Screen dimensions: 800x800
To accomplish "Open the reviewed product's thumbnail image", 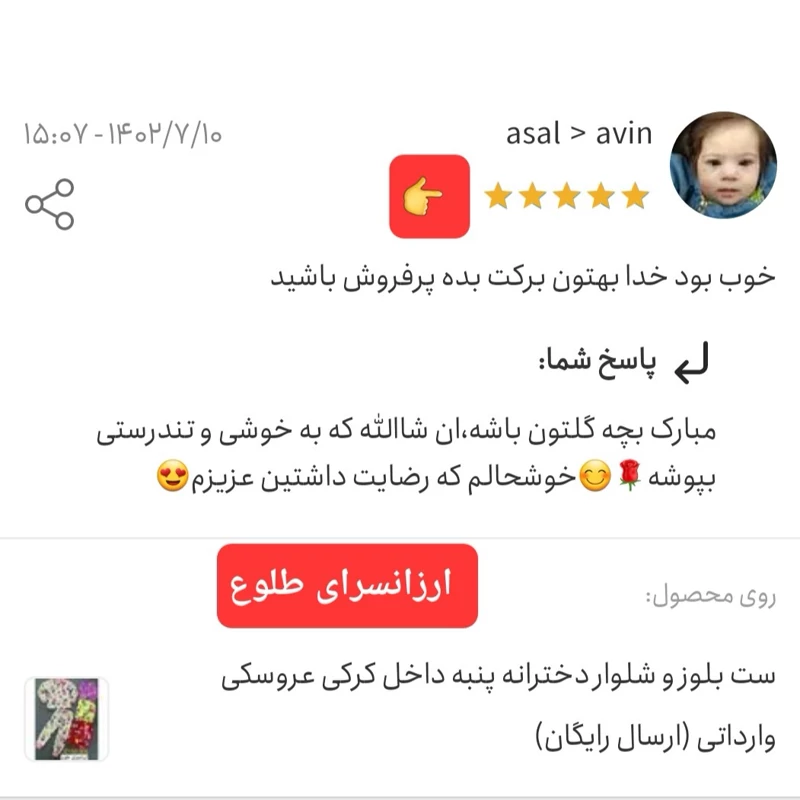I will point(66,718).
